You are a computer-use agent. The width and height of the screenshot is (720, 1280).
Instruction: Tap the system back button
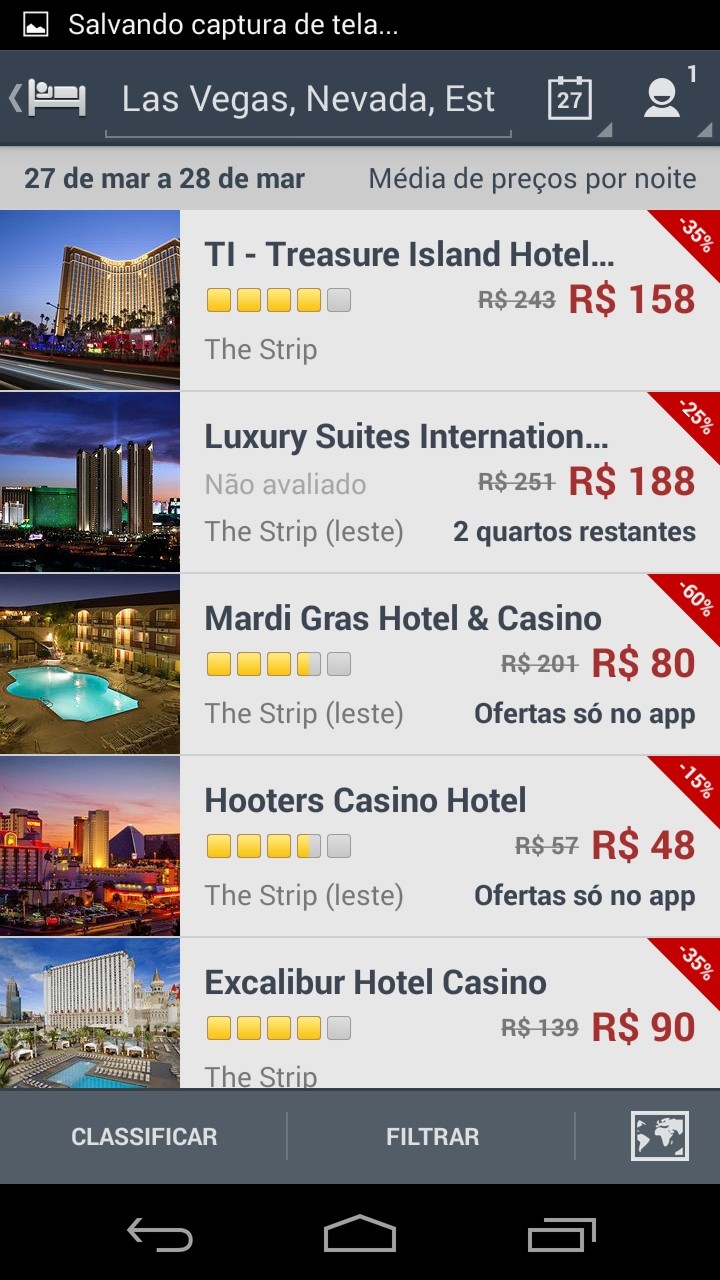(160, 1235)
